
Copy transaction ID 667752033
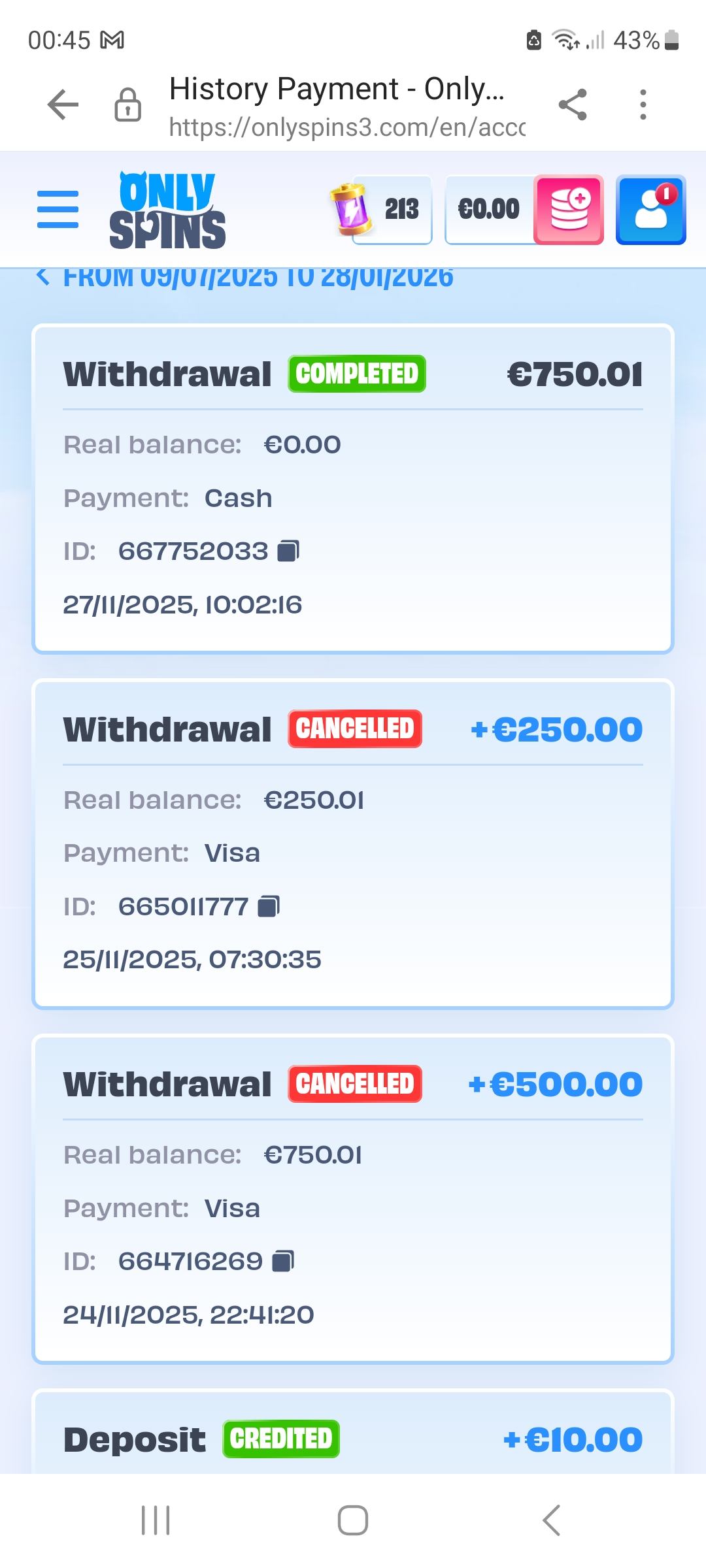click(x=288, y=551)
